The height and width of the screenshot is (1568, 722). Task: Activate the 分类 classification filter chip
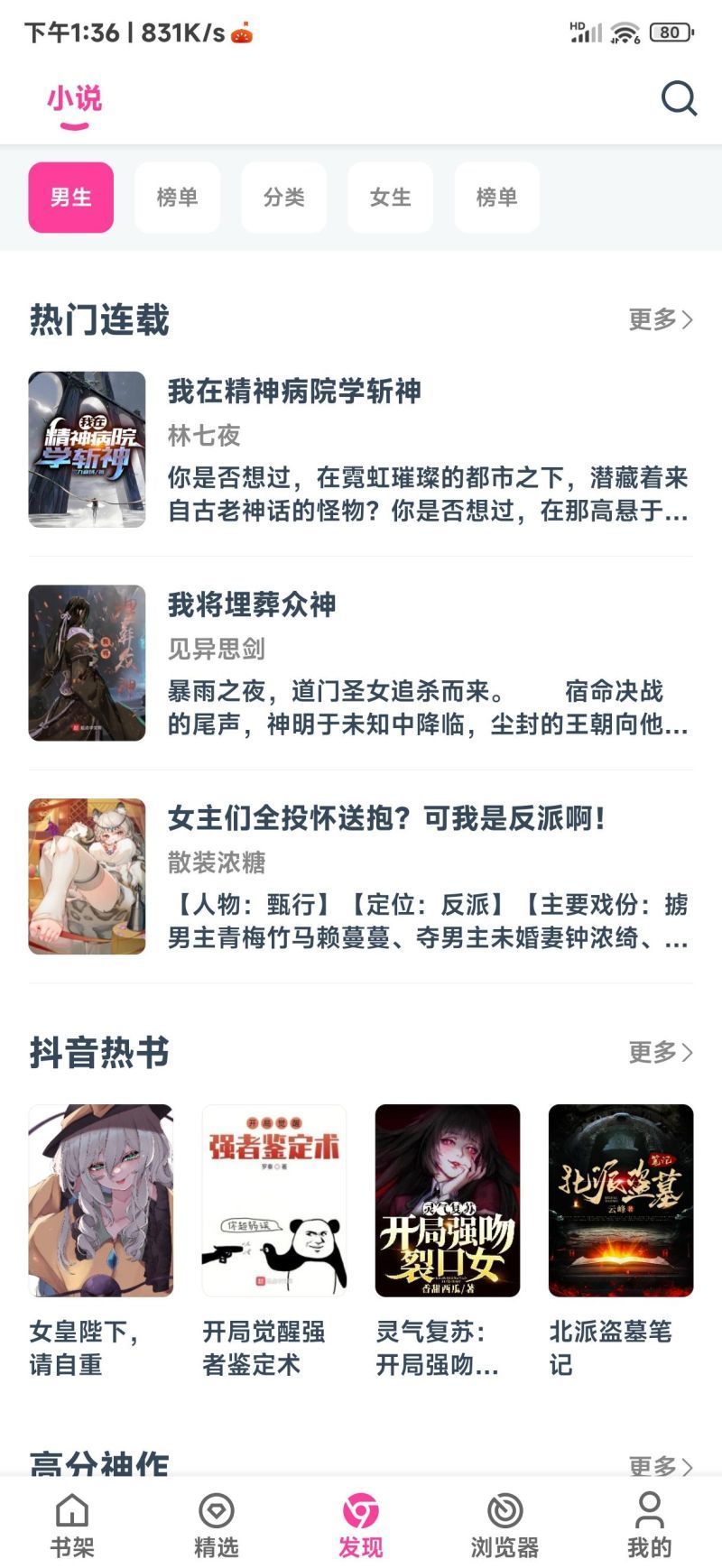coord(284,198)
